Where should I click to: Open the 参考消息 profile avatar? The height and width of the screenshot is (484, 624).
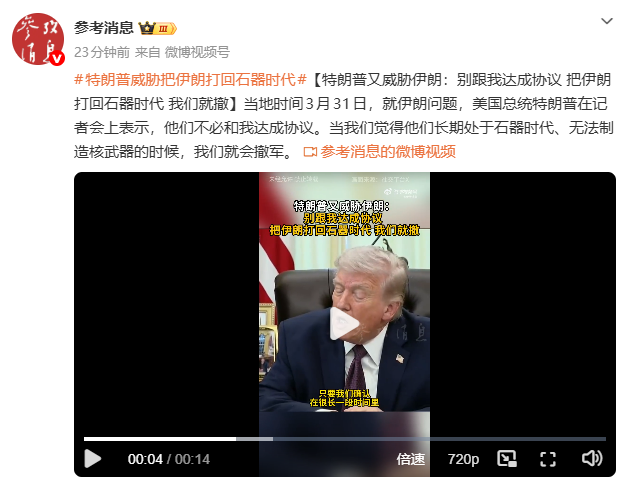pyautogui.click(x=39, y=40)
